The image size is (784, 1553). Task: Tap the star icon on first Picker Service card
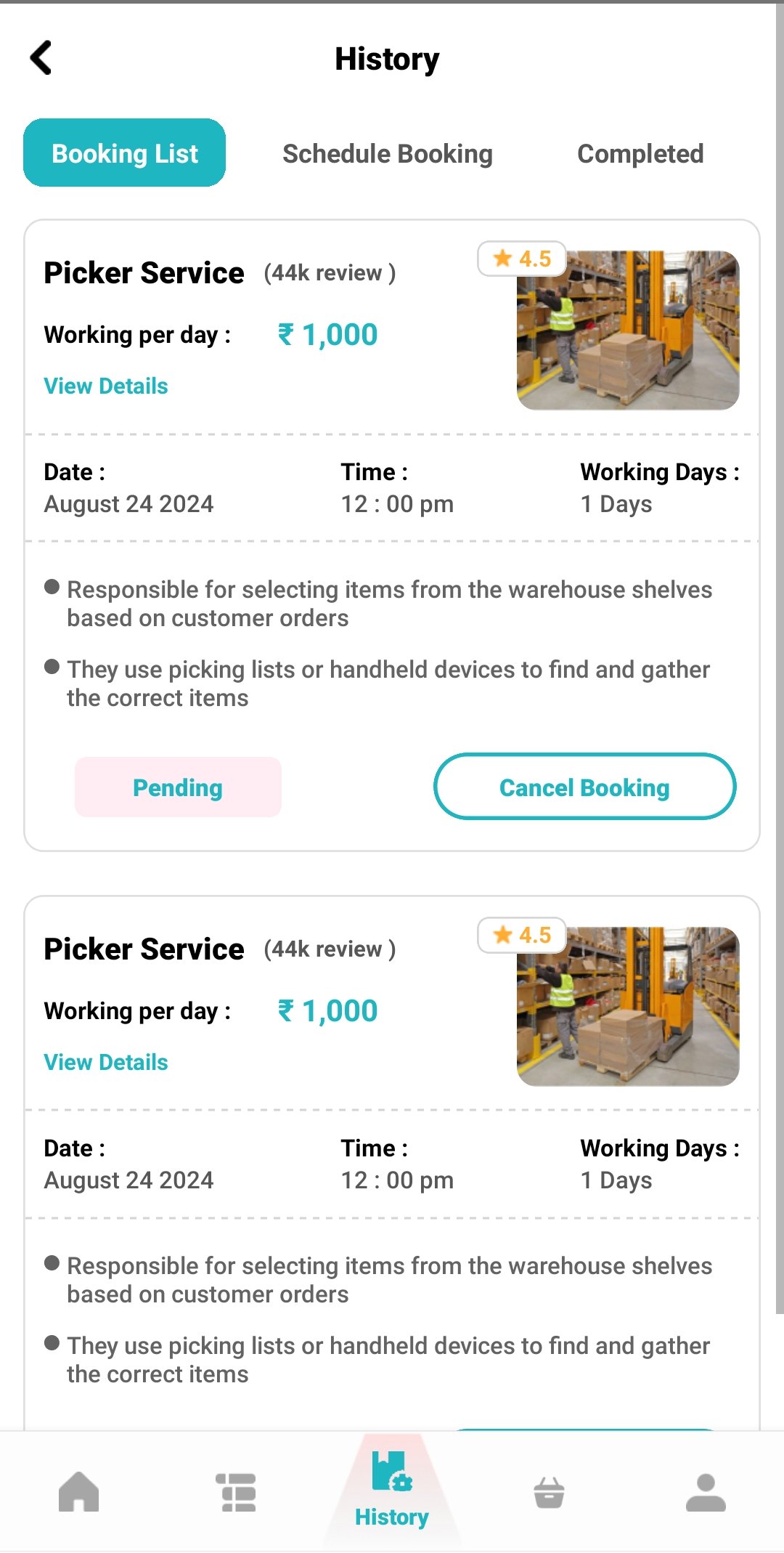(x=504, y=259)
